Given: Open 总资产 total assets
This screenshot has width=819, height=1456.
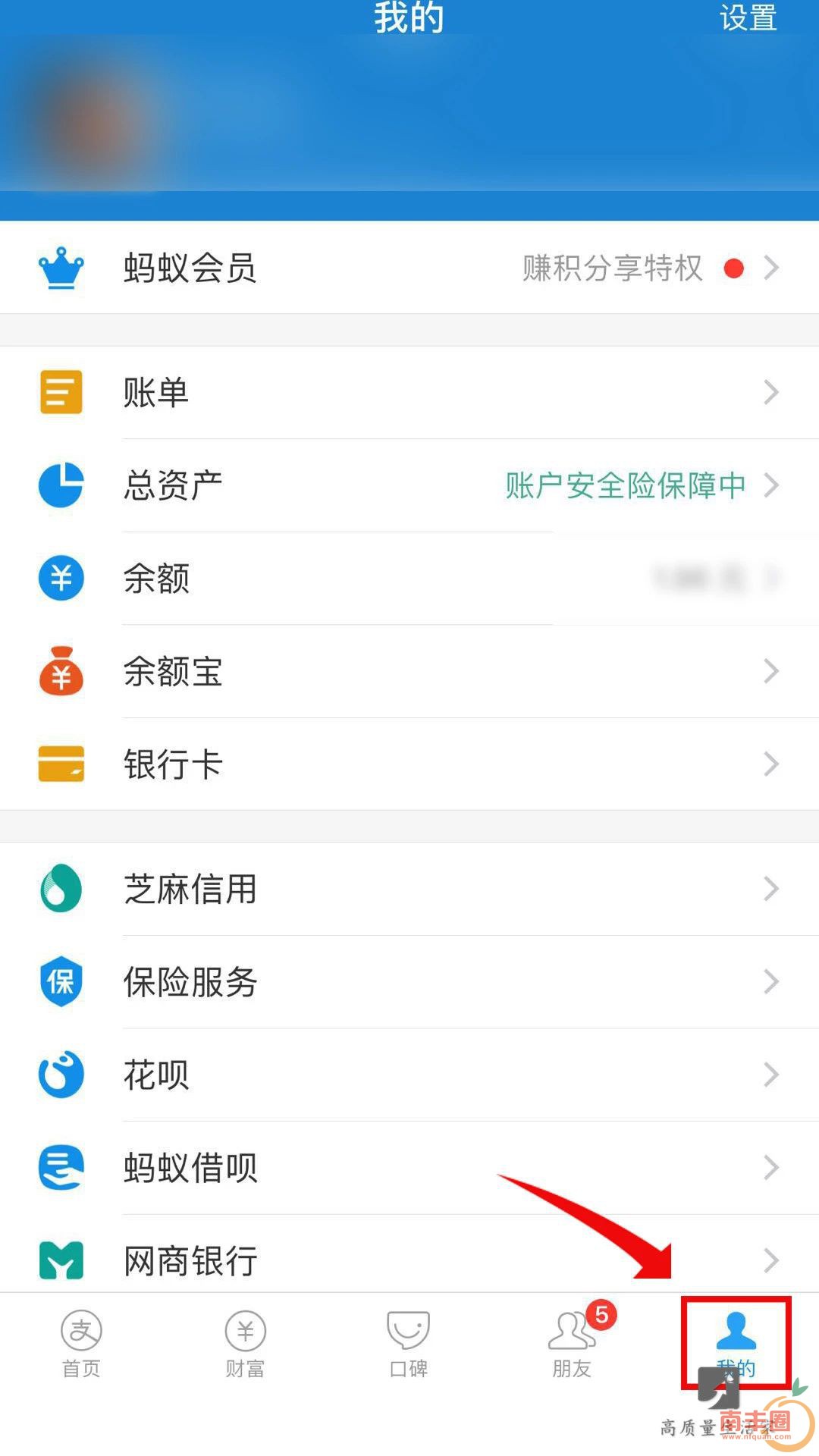Looking at the screenshot, I should point(409,485).
